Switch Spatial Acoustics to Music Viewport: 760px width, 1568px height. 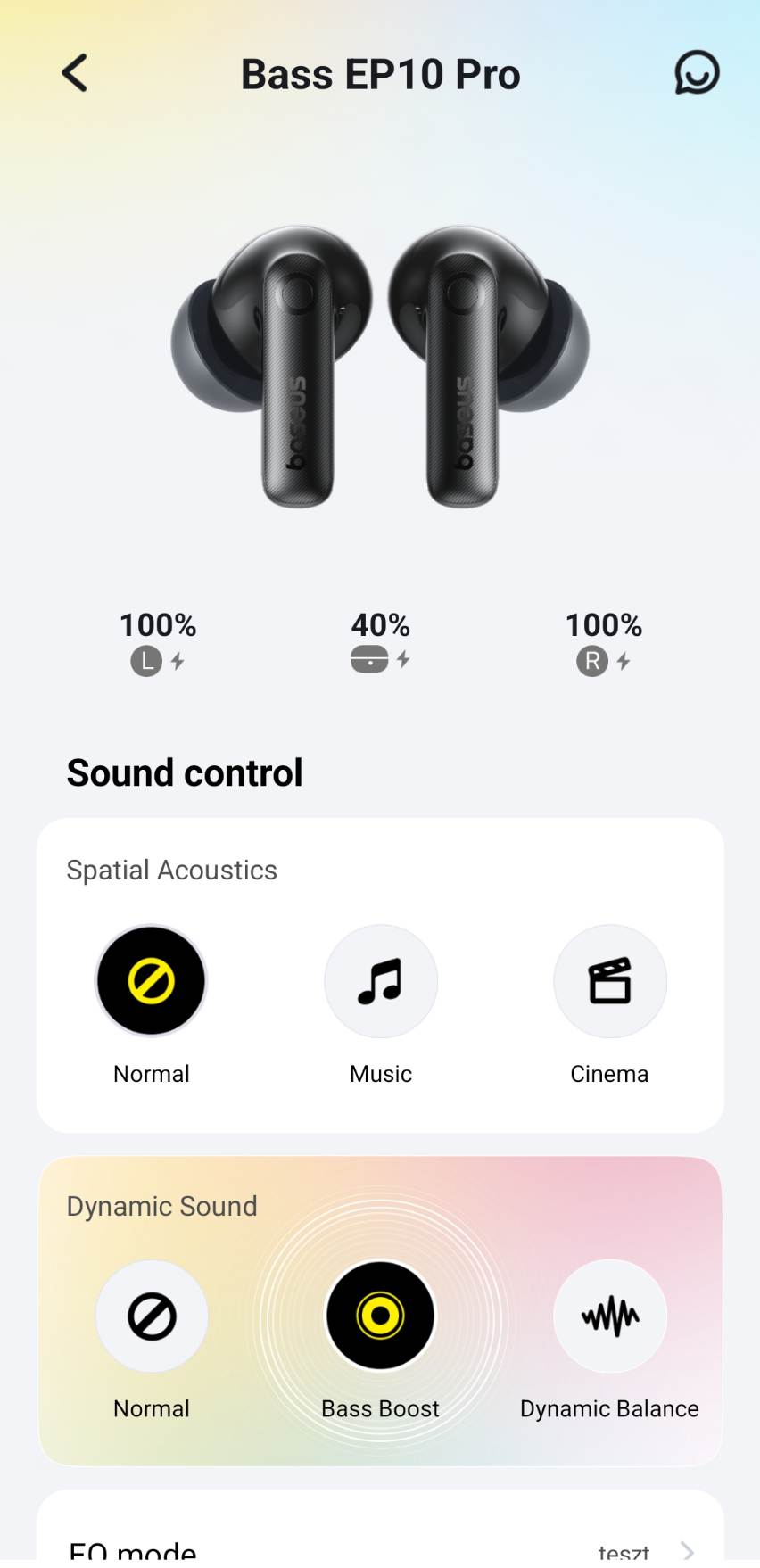381,981
